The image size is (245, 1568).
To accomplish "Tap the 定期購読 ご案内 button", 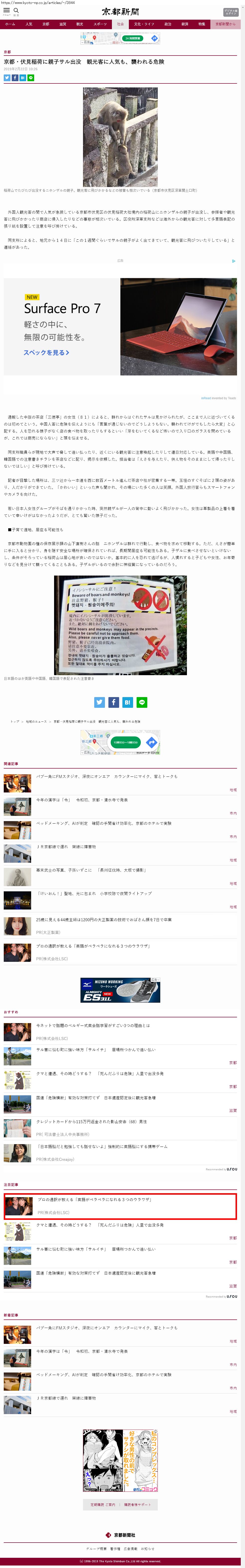I will point(102,1504).
